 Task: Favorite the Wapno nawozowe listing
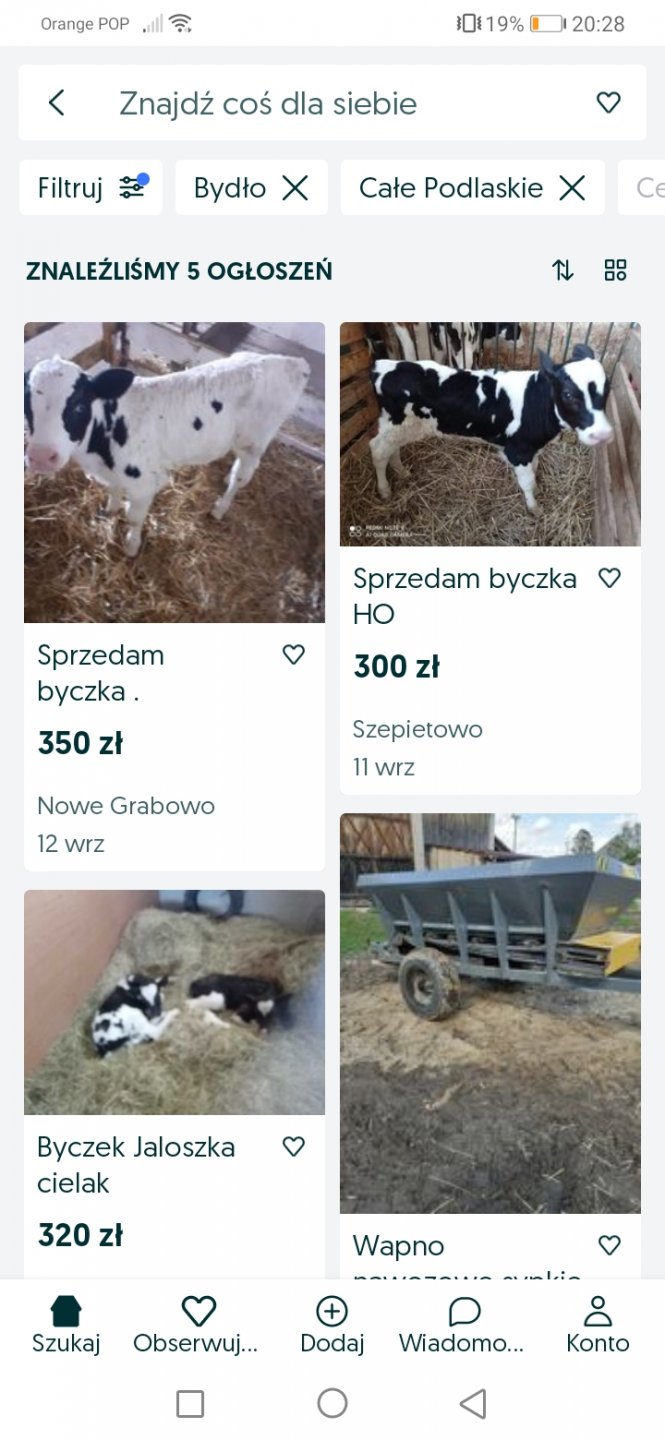609,1245
